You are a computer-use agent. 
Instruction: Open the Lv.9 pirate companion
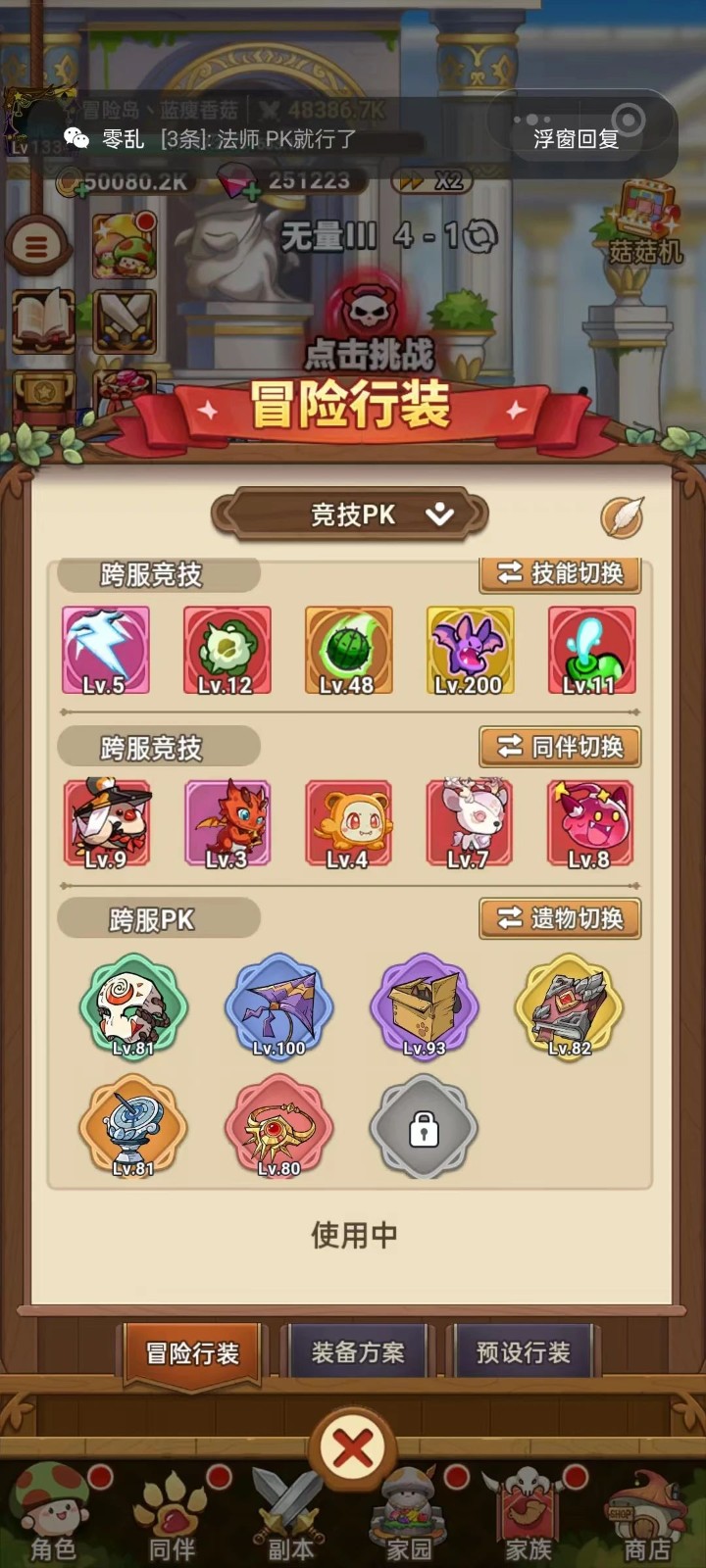click(x=106, y=823)
